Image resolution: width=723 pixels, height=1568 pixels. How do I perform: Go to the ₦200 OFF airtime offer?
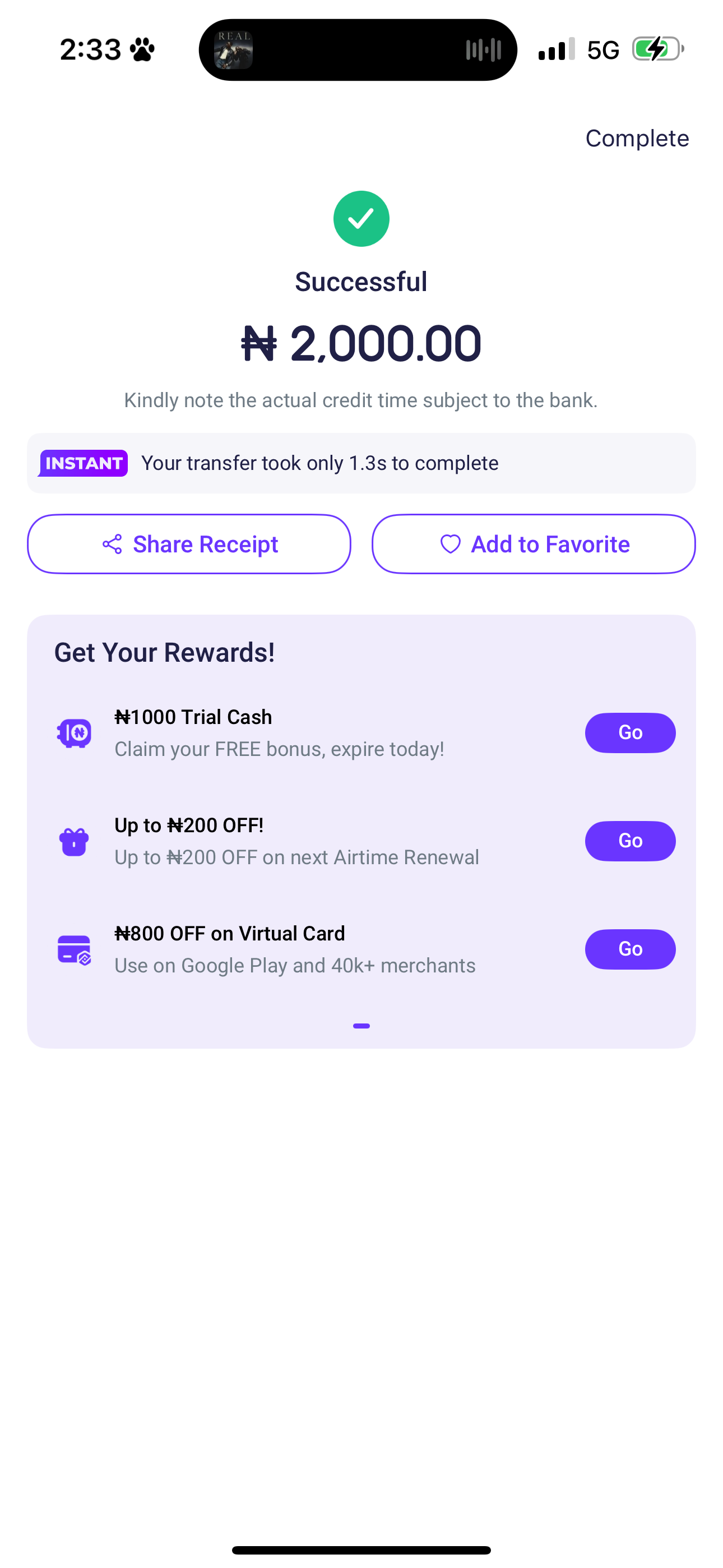point(630,841)
